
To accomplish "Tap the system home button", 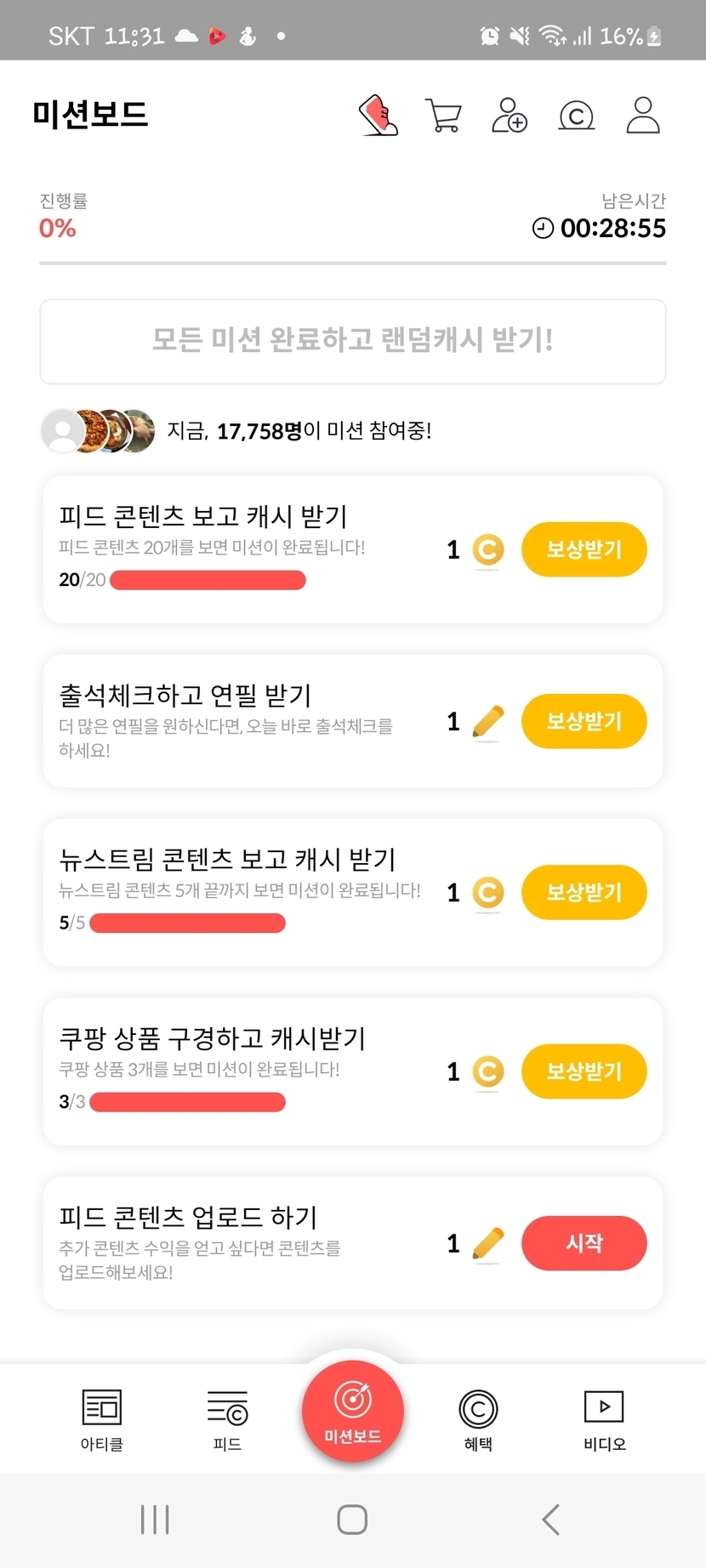I will (x=352, y=1520).
